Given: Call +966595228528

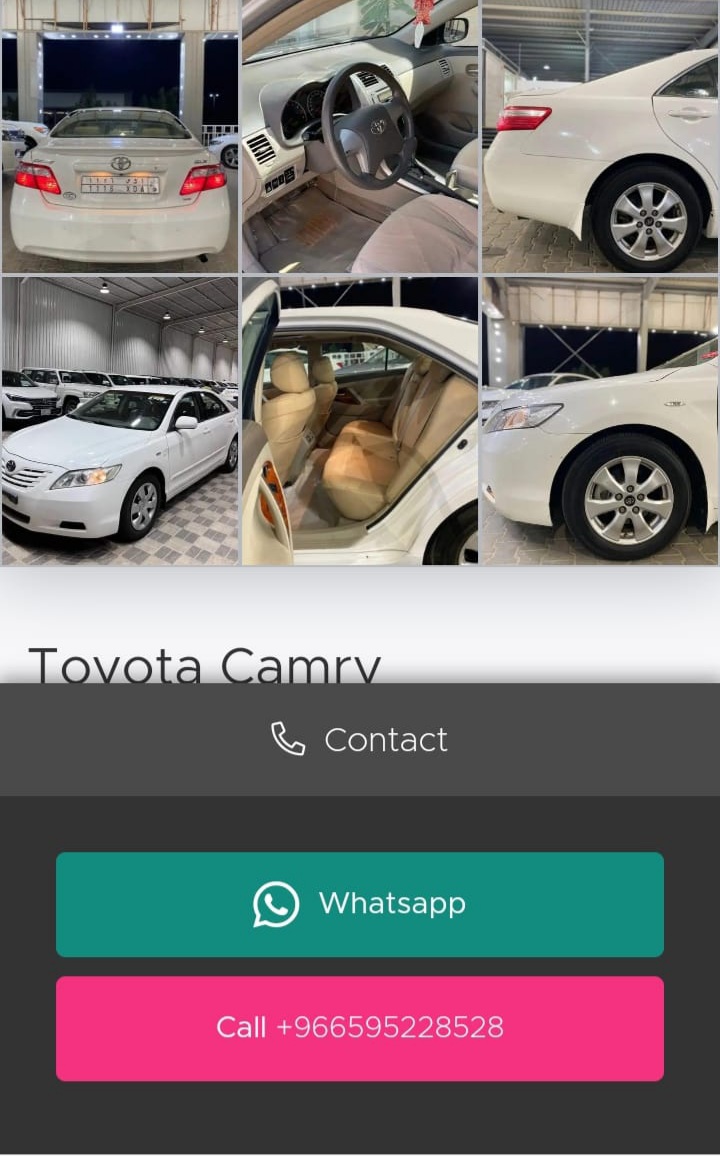Looking at the screenshot, I should (x=360, y=1029).
